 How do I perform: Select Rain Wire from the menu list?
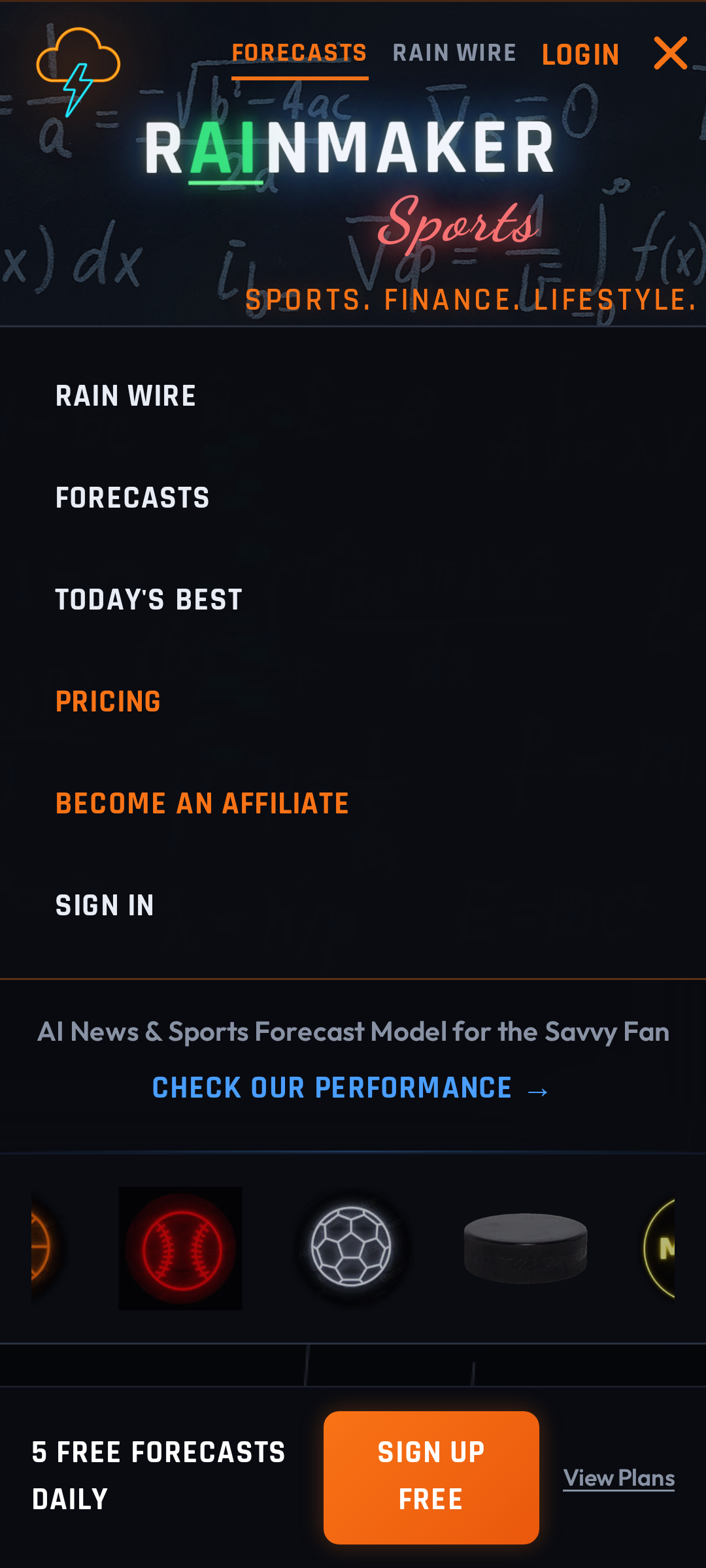click(x=126, y=396)
